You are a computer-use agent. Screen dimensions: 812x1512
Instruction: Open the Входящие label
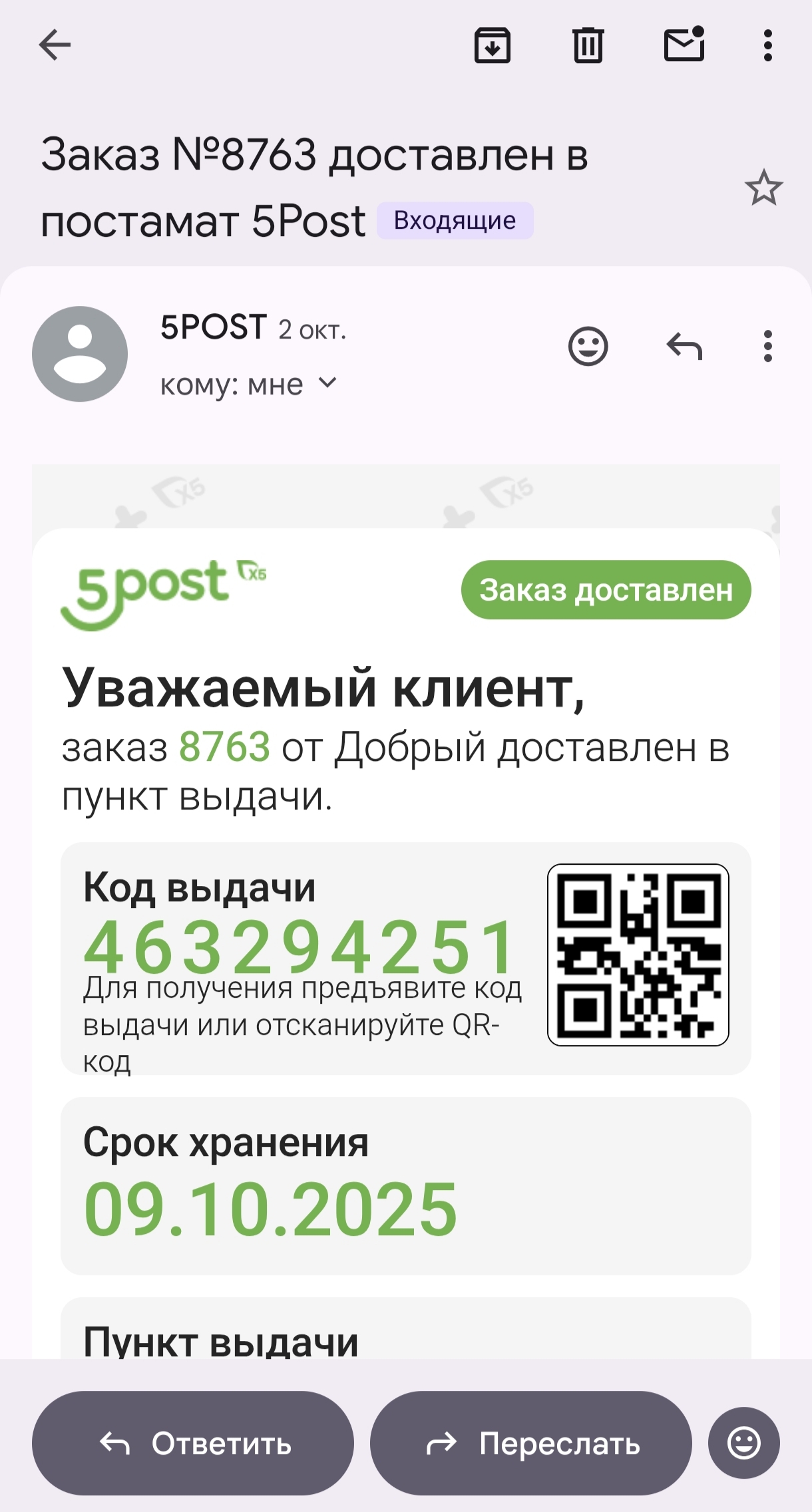(455, 220)
